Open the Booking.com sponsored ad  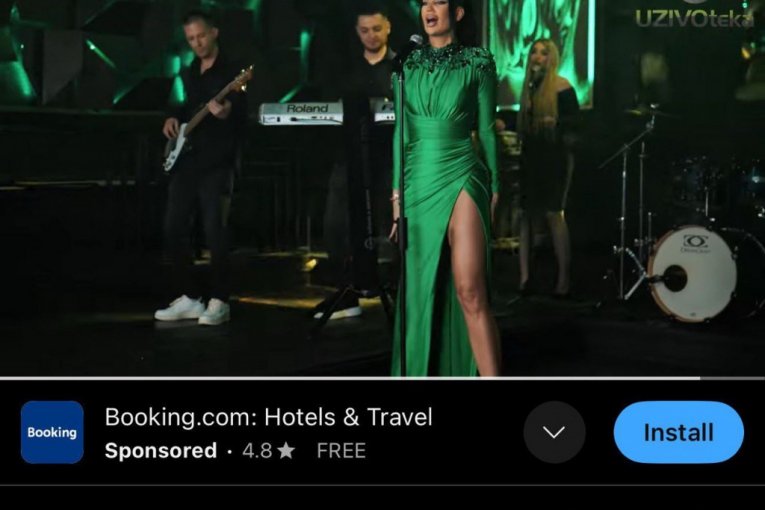268,418
